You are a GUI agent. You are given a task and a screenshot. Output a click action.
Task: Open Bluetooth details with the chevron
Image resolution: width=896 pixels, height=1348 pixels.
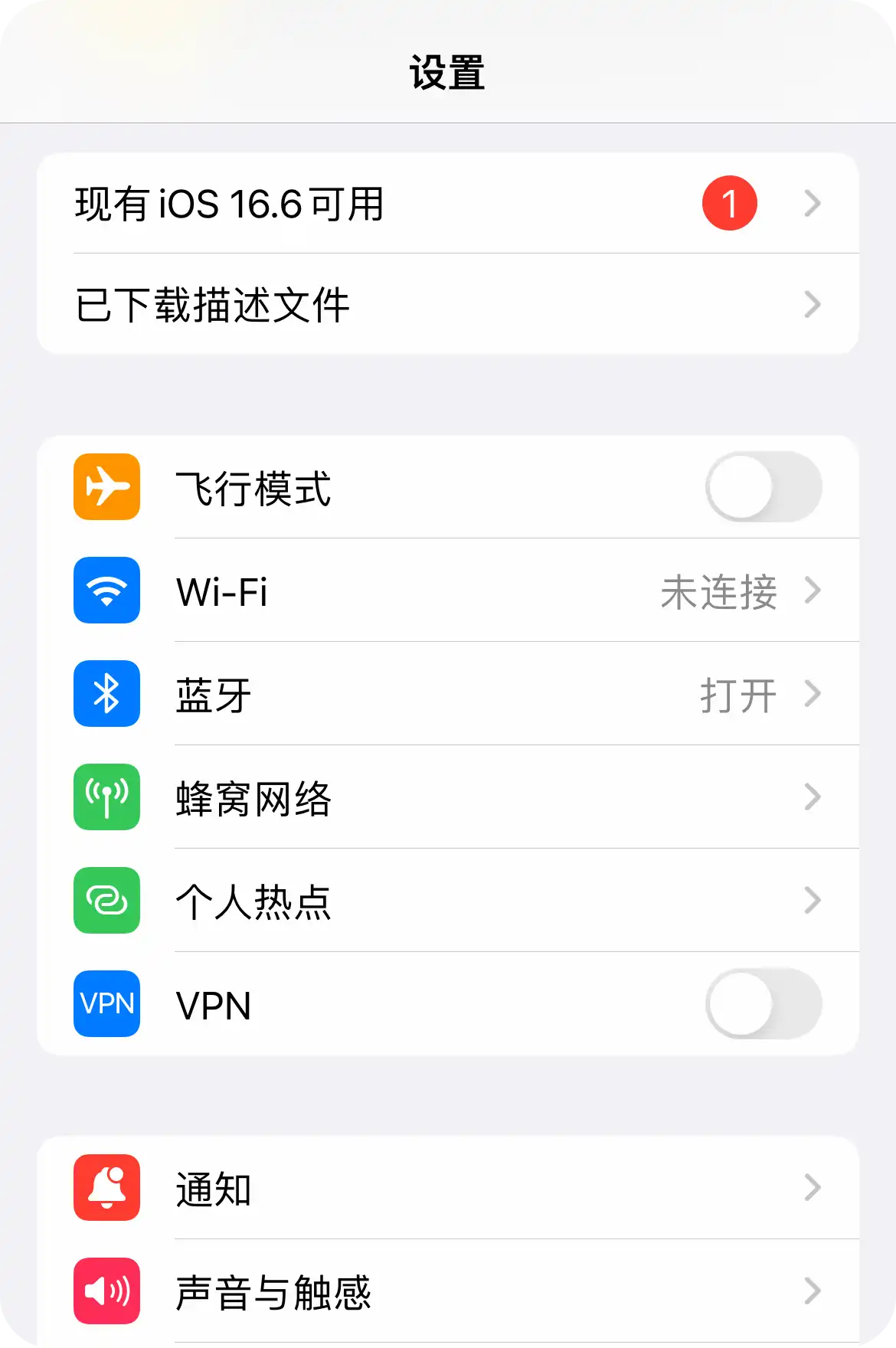(x=813, y=694)
